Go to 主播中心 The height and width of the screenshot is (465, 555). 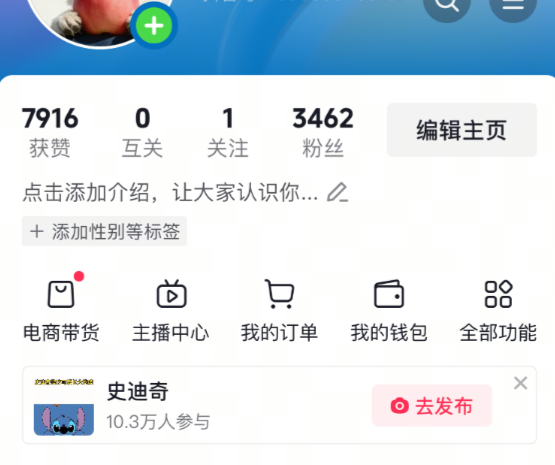click(171, 311)
